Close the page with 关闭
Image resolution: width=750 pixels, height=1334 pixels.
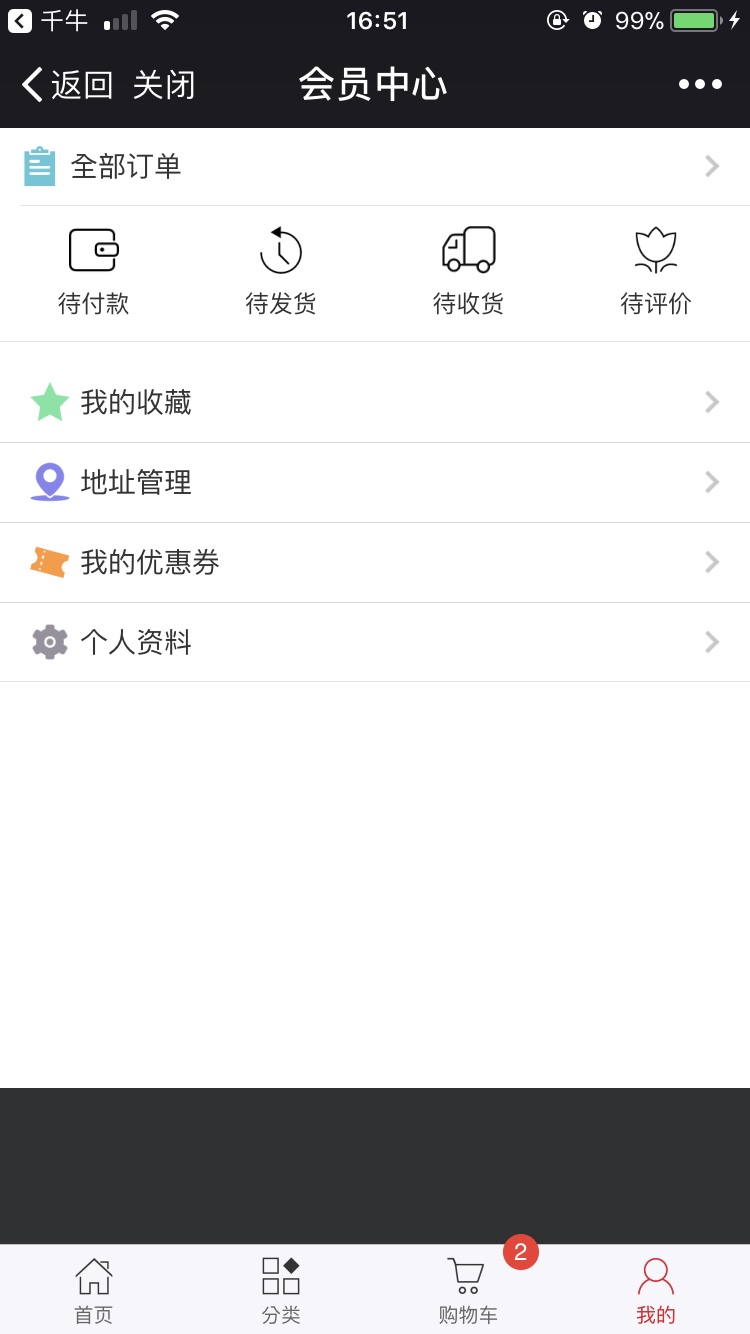click(x=164, y=85)
